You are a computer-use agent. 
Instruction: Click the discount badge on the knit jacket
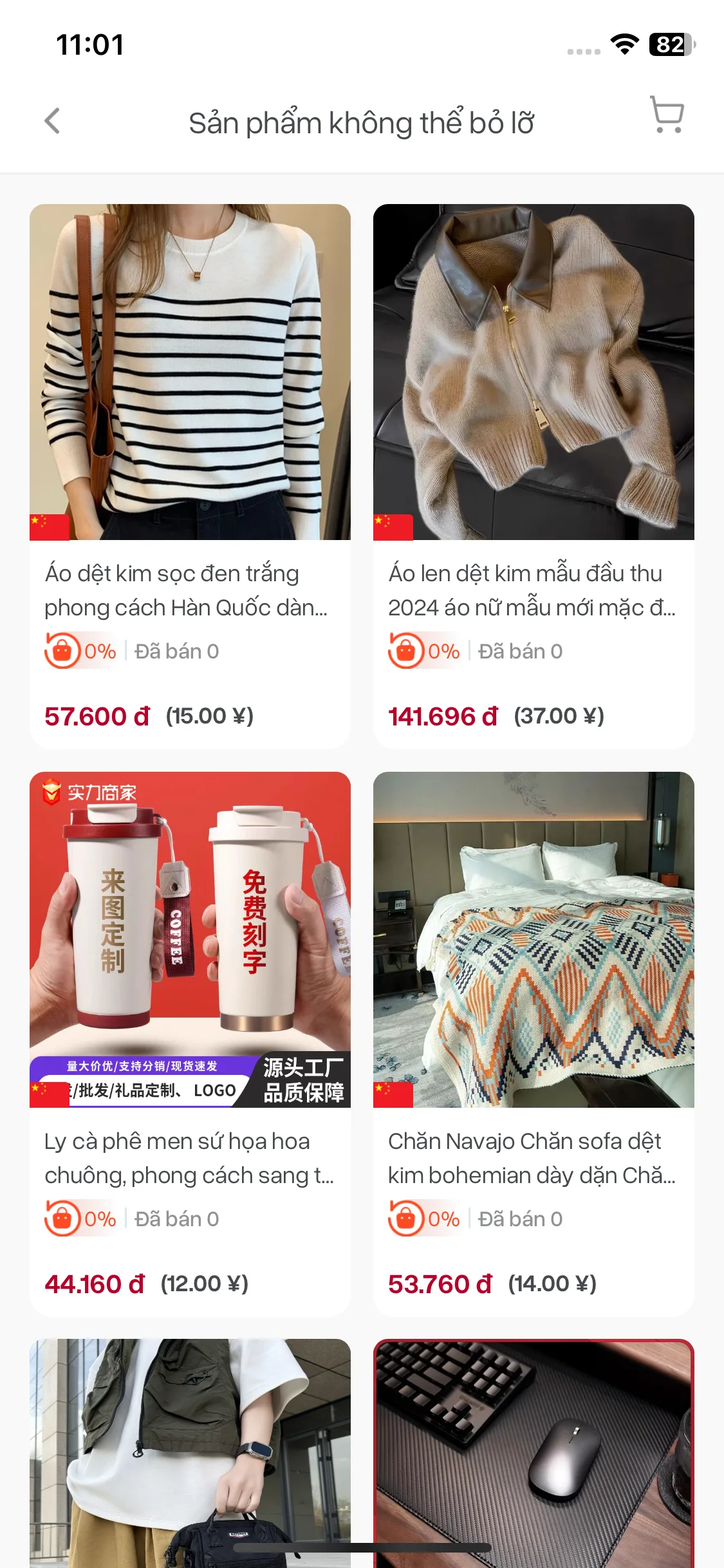tap(425, 651)
